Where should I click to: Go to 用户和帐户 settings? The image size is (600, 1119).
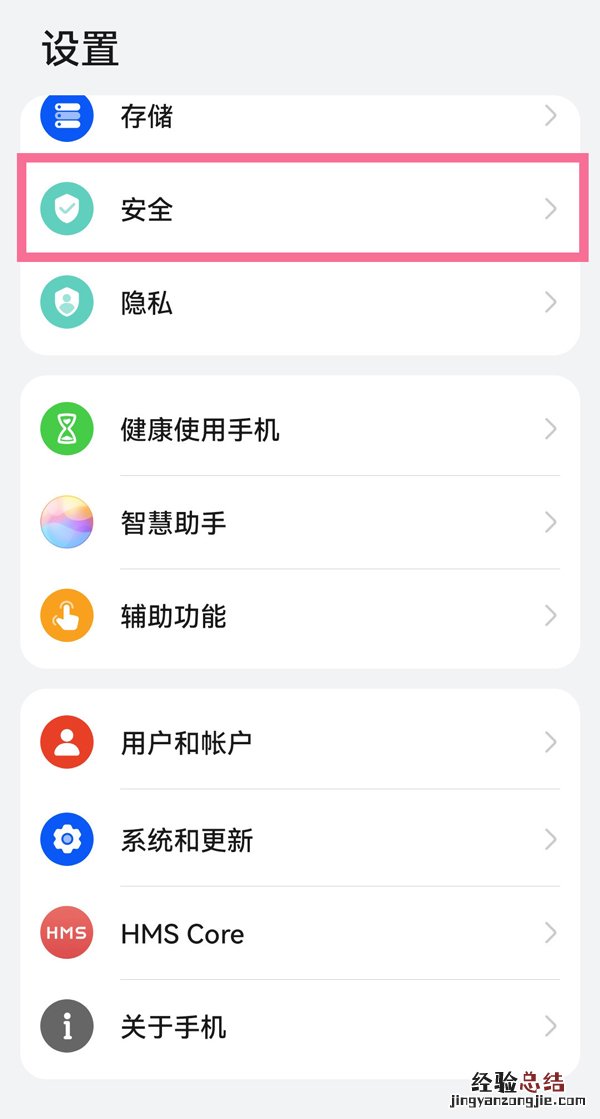(300, 743)
